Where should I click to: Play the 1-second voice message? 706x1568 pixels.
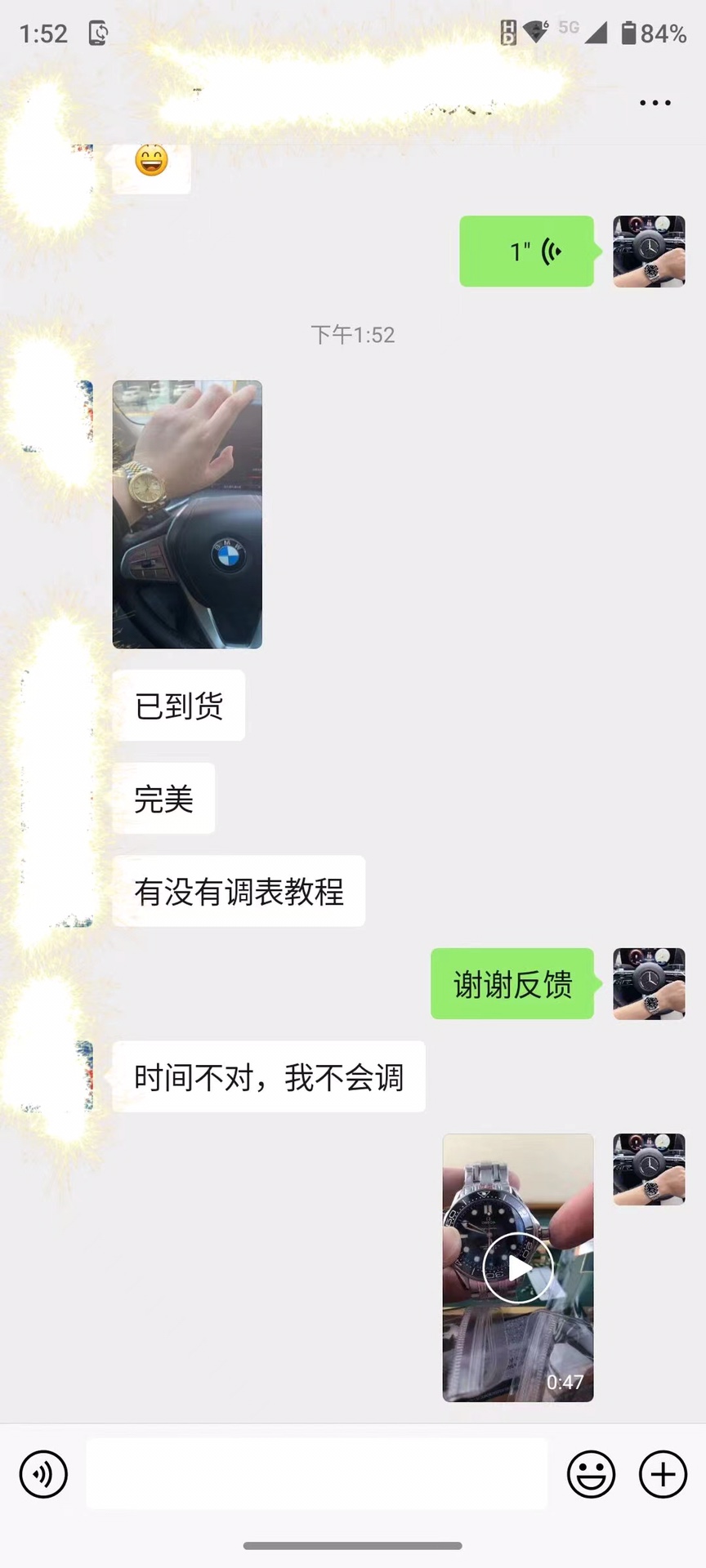(x=526, y=252)
